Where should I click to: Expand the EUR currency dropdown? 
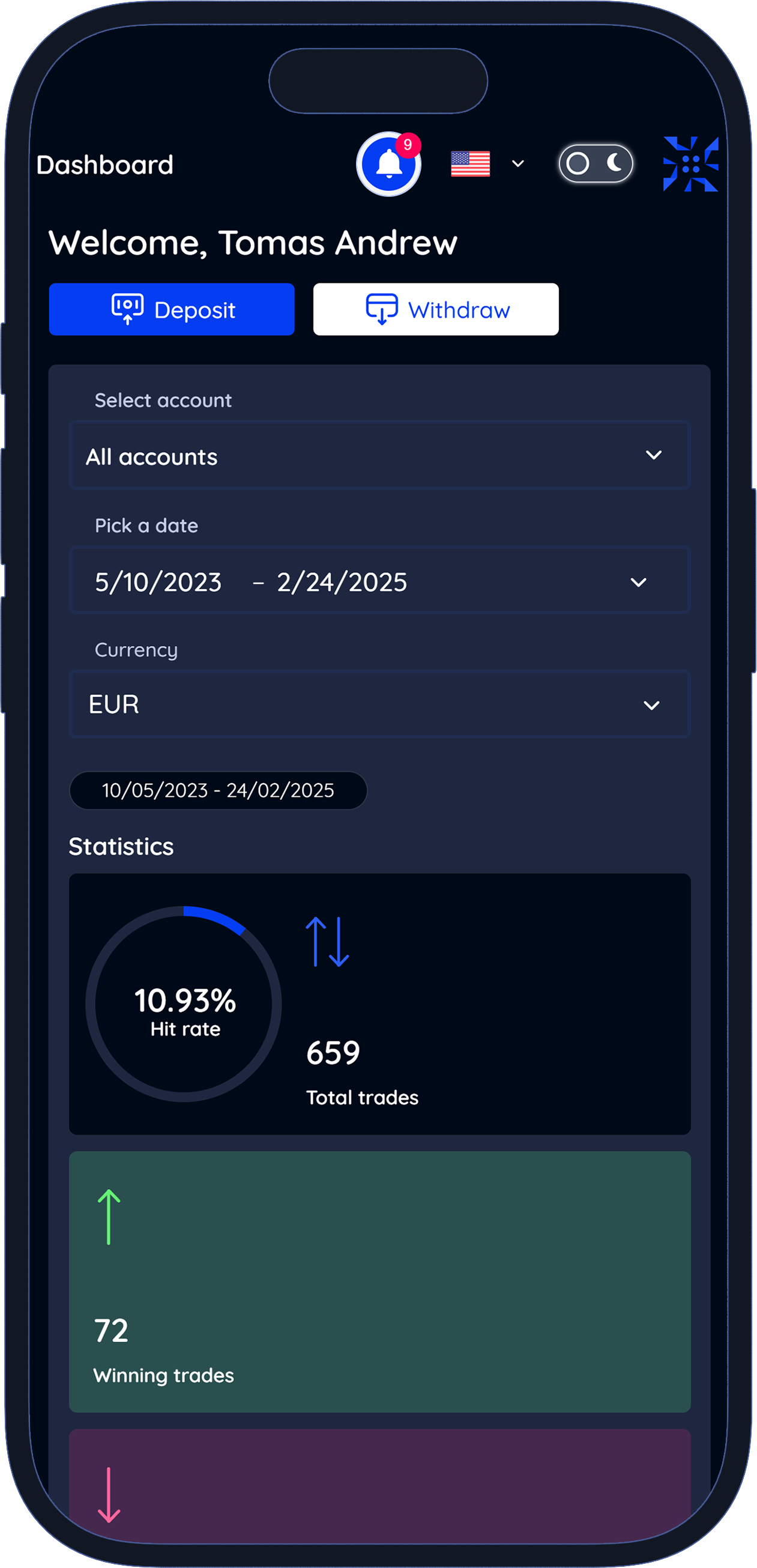[x=380, y=704]
